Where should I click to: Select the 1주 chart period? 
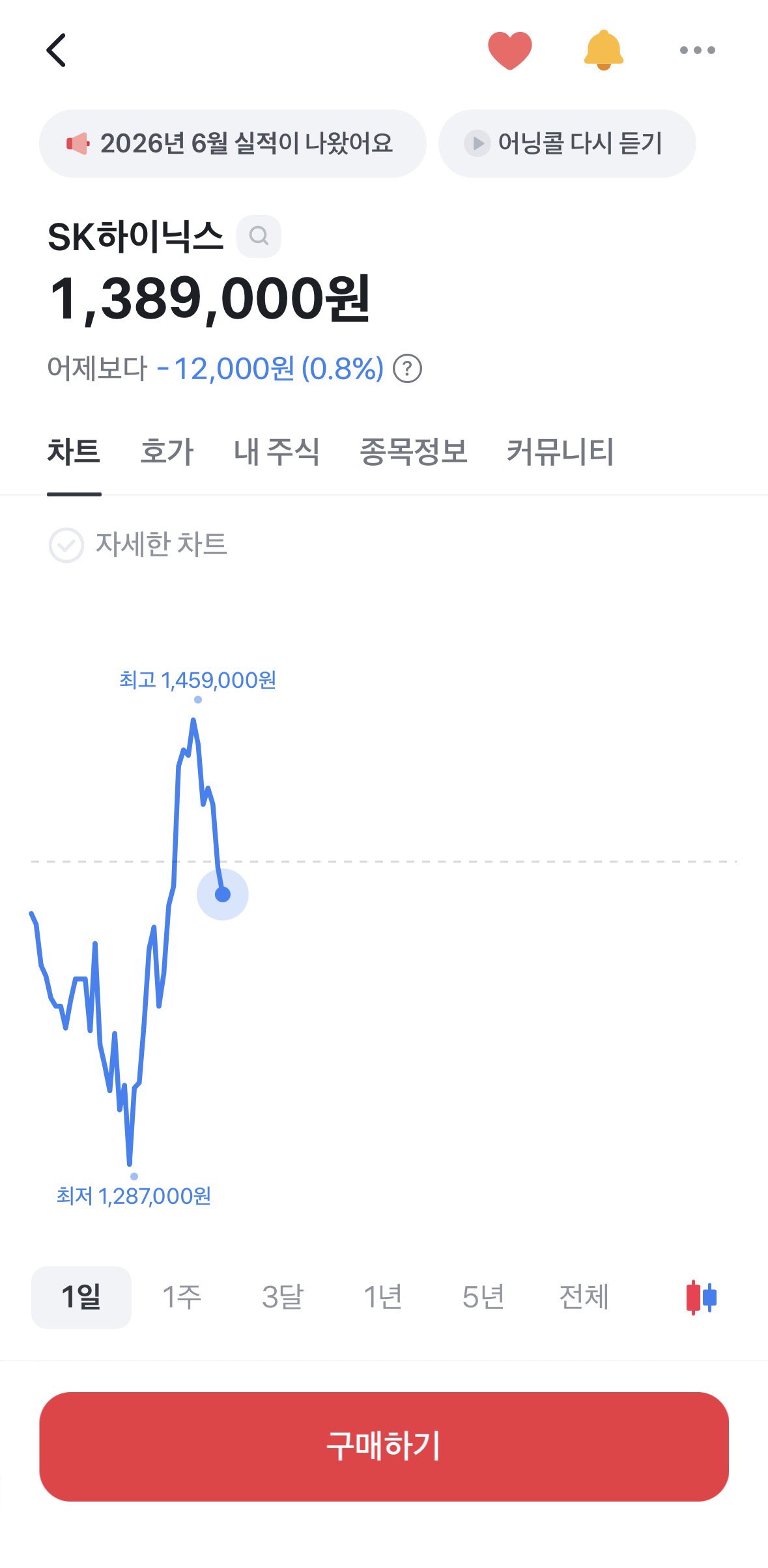pyautogui.click(x=182, y=1297)
